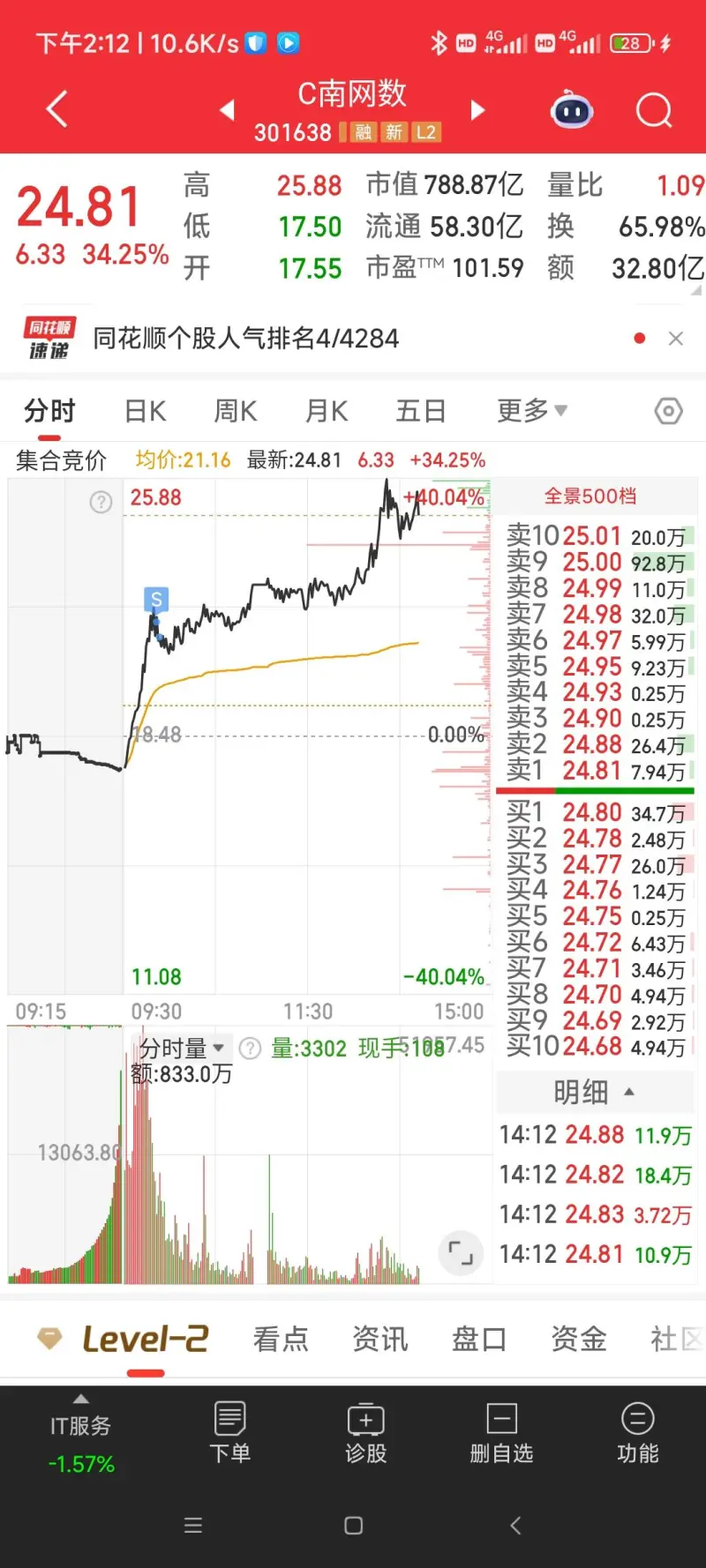Tap 下单 to place an order
This screenshot has width=706, height=1568.
point(229,1433)
